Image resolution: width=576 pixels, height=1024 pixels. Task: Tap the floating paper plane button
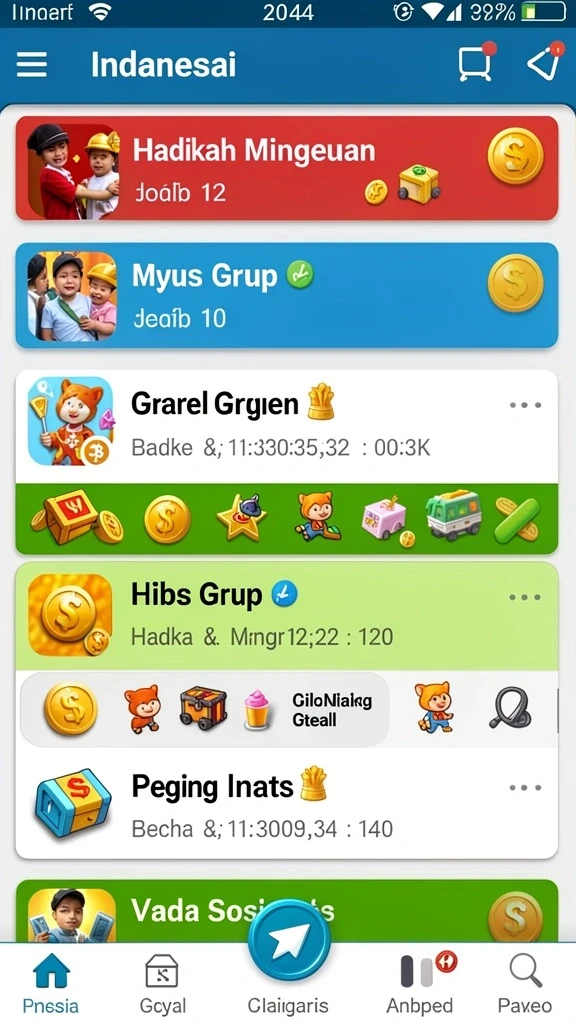point(289,940)
